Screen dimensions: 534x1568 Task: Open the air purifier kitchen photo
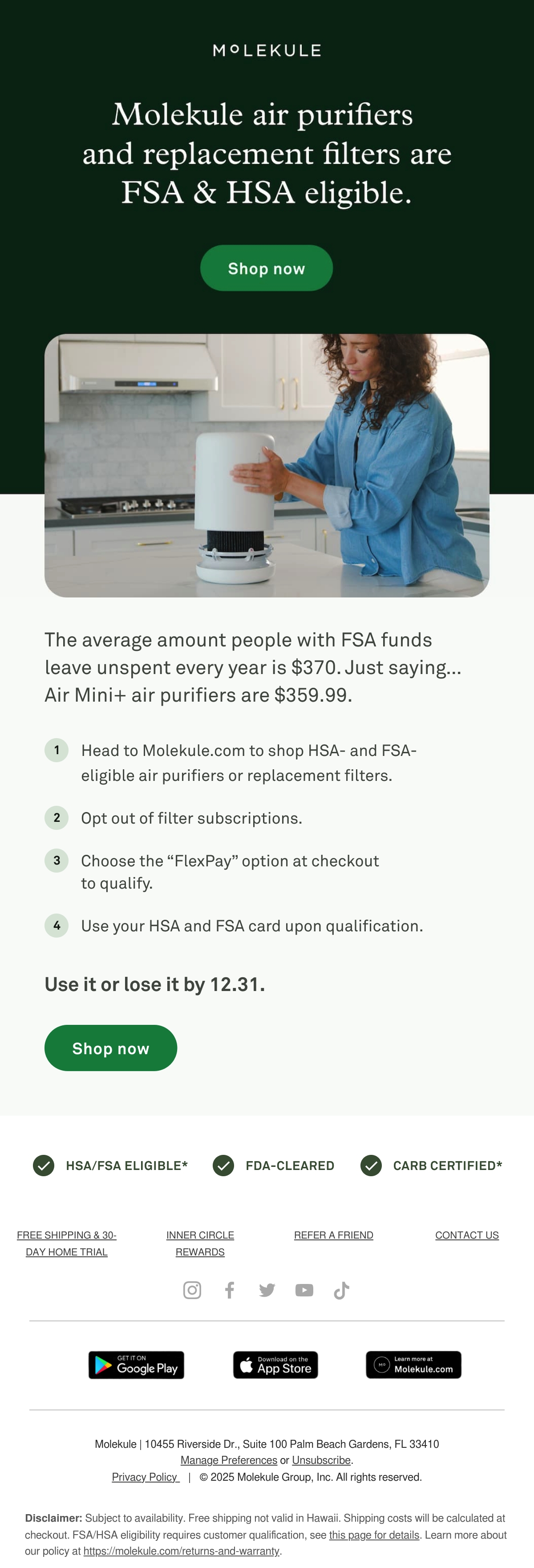pos(267,465)
